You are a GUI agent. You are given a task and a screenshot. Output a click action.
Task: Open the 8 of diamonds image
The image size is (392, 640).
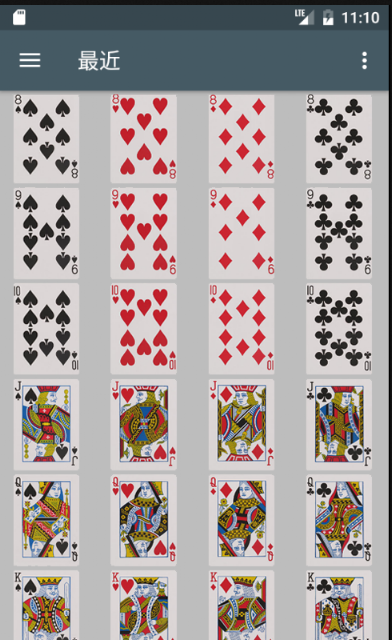pyautogui.click(x=241, y=139)
